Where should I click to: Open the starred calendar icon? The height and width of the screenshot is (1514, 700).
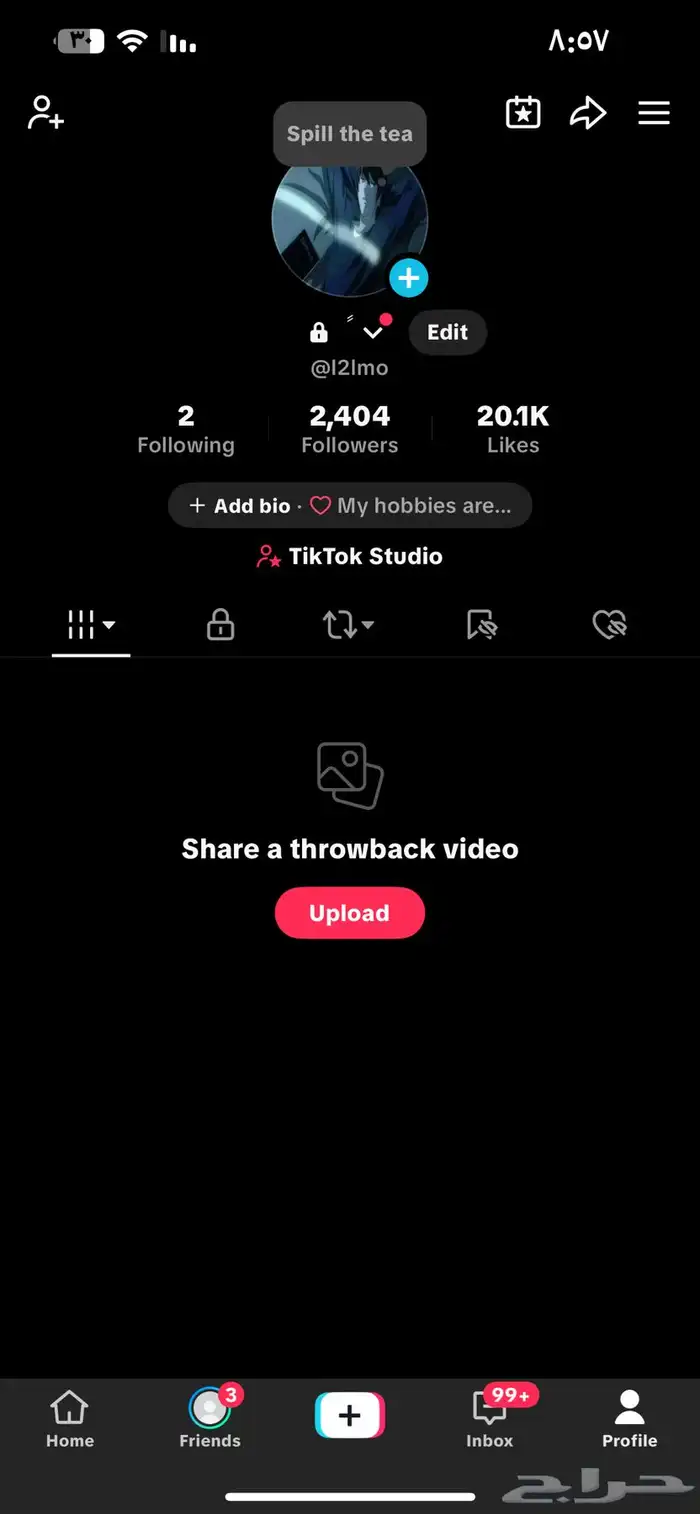523,113
